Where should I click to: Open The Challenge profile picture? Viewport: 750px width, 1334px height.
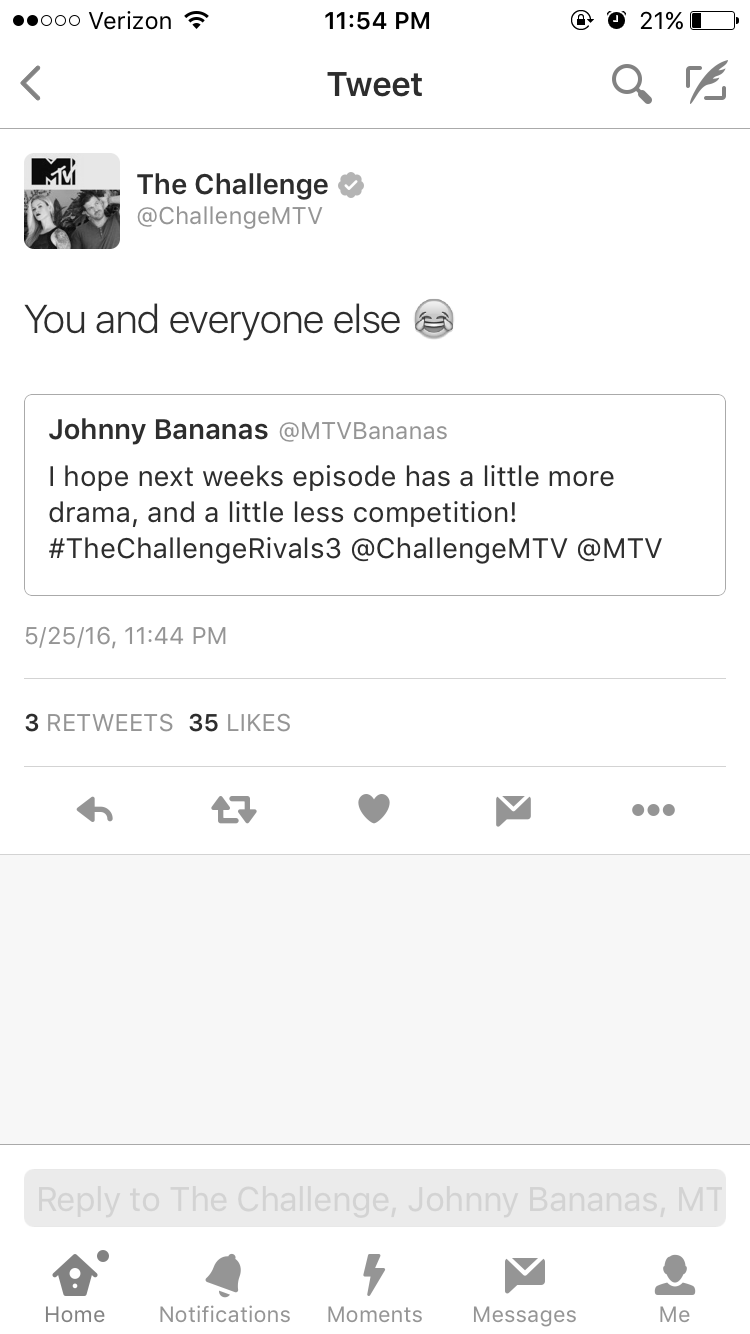(x=72, y=201)
